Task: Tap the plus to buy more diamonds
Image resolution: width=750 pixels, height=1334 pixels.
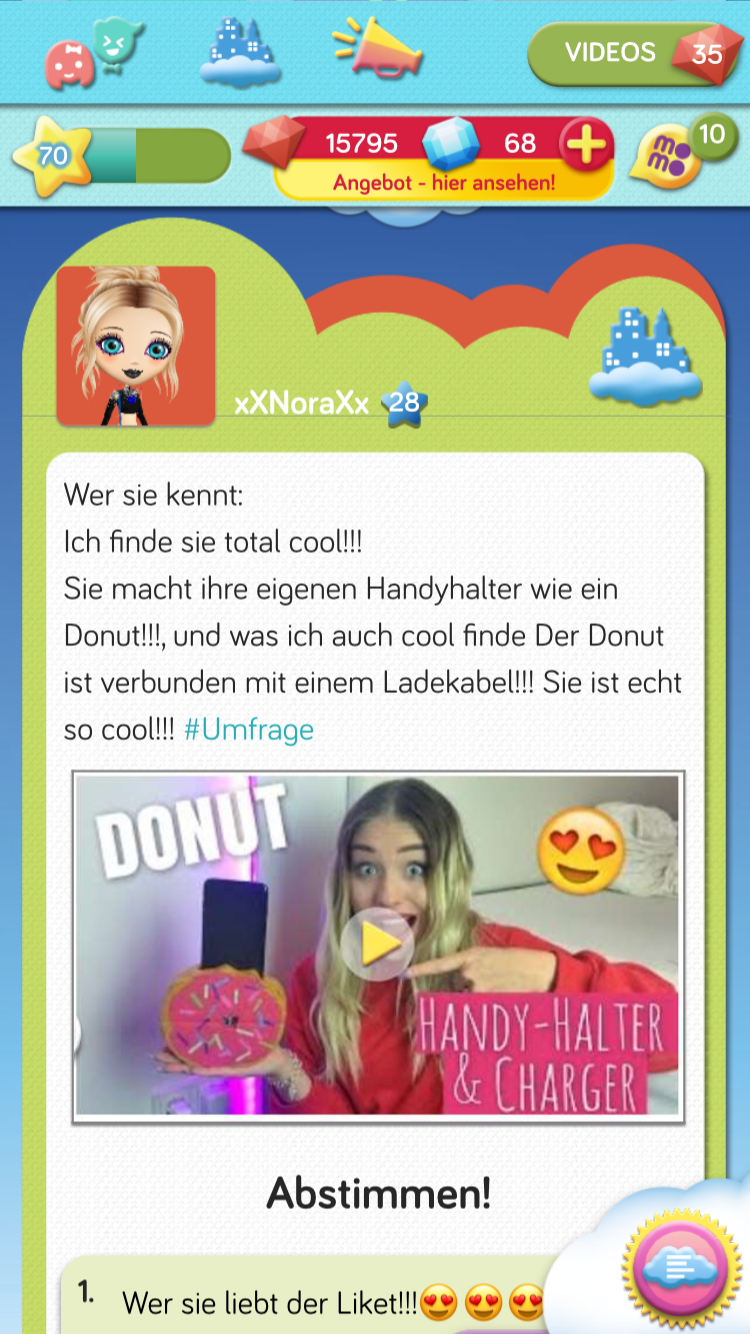Action: (586, 146)
